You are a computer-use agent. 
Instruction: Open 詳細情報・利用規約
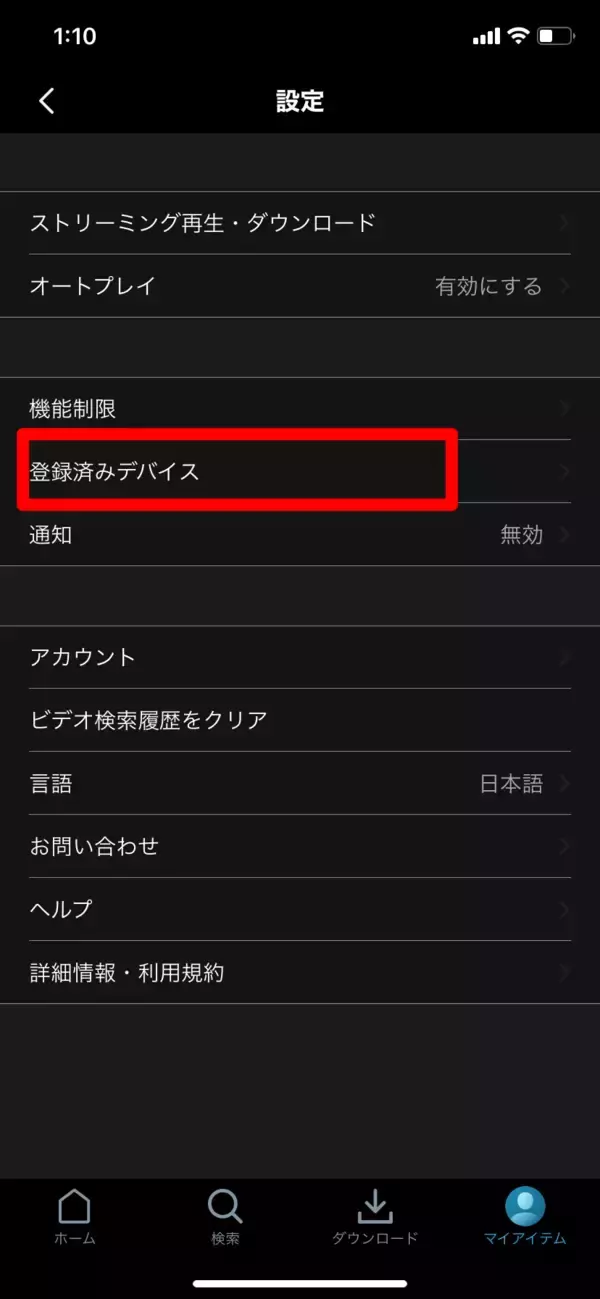pos(300,972)
